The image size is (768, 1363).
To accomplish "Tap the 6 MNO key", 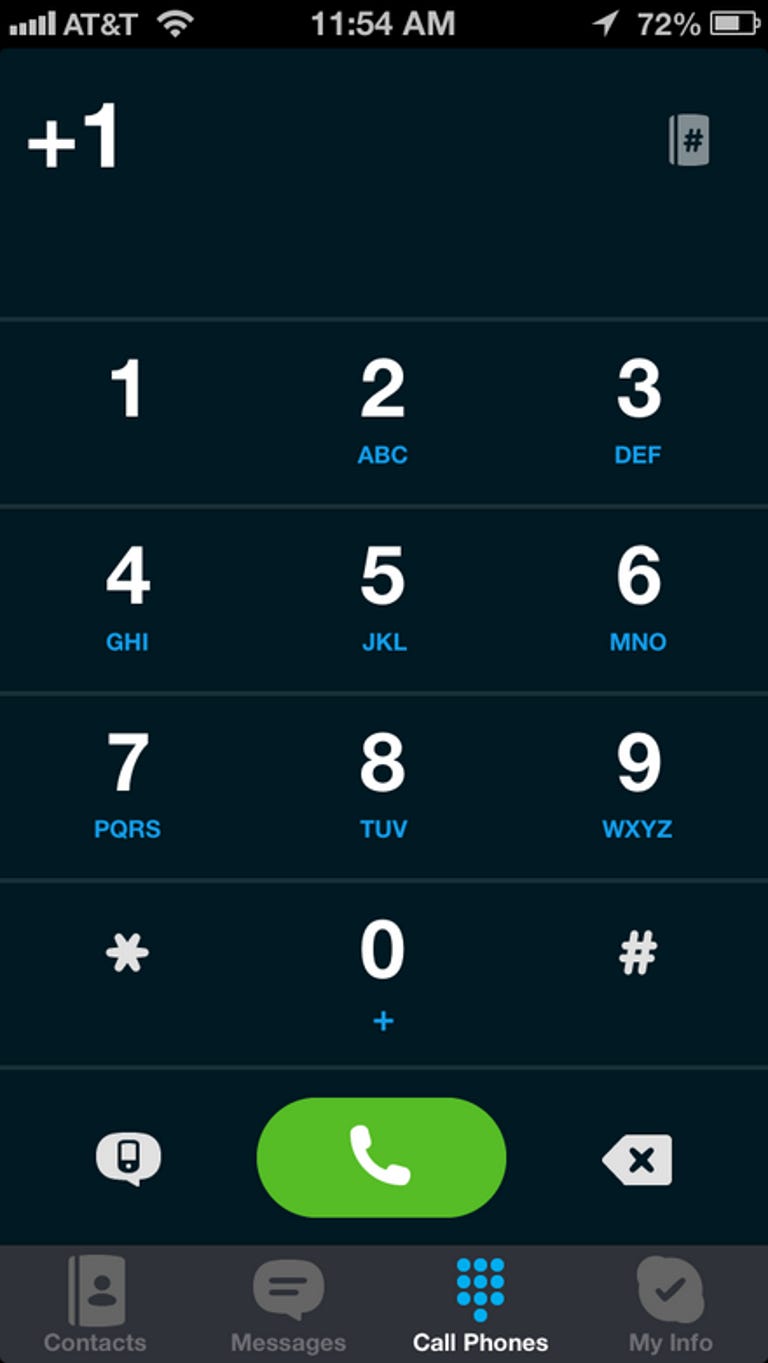I will [638, 597].
